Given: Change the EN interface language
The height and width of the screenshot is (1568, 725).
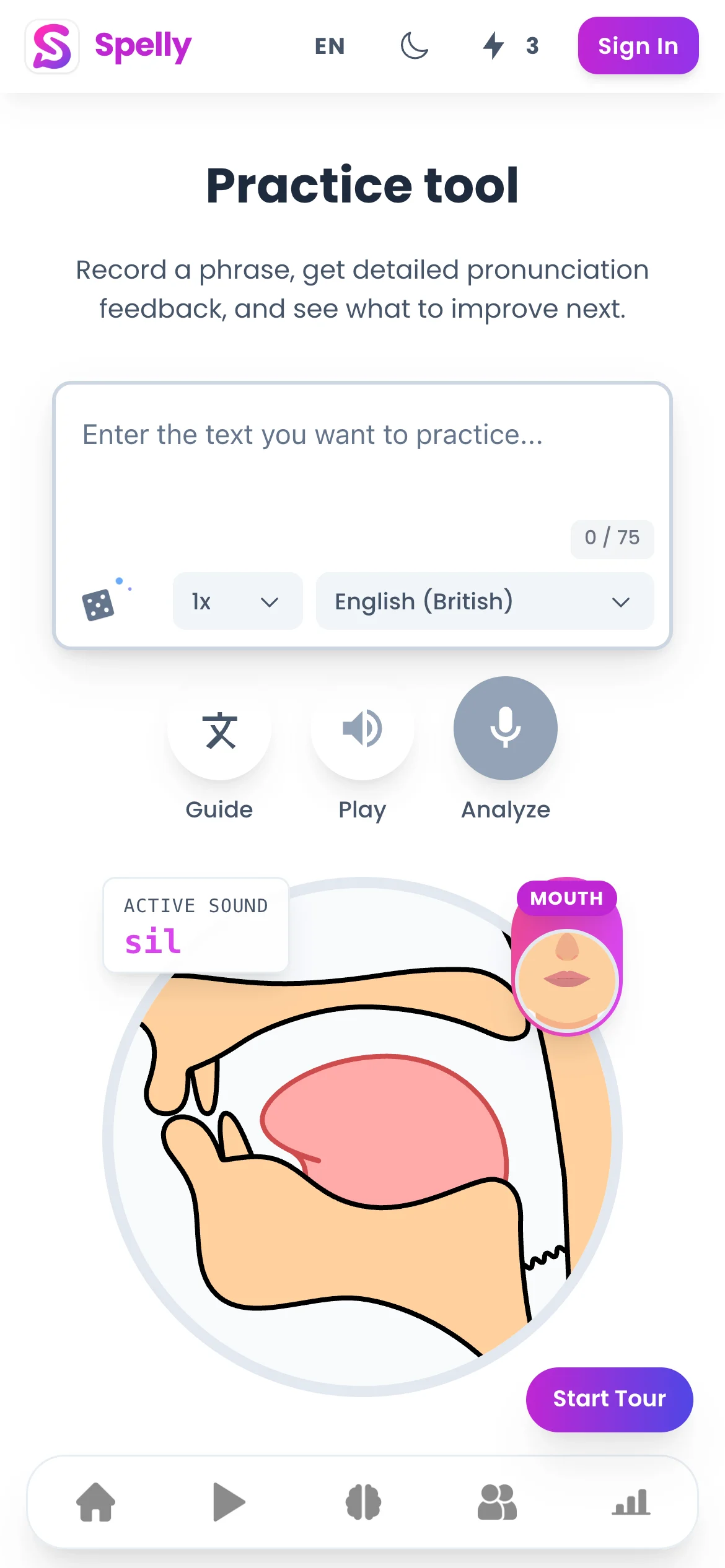Looking at the screenshot, I should [x=329, y=46].
